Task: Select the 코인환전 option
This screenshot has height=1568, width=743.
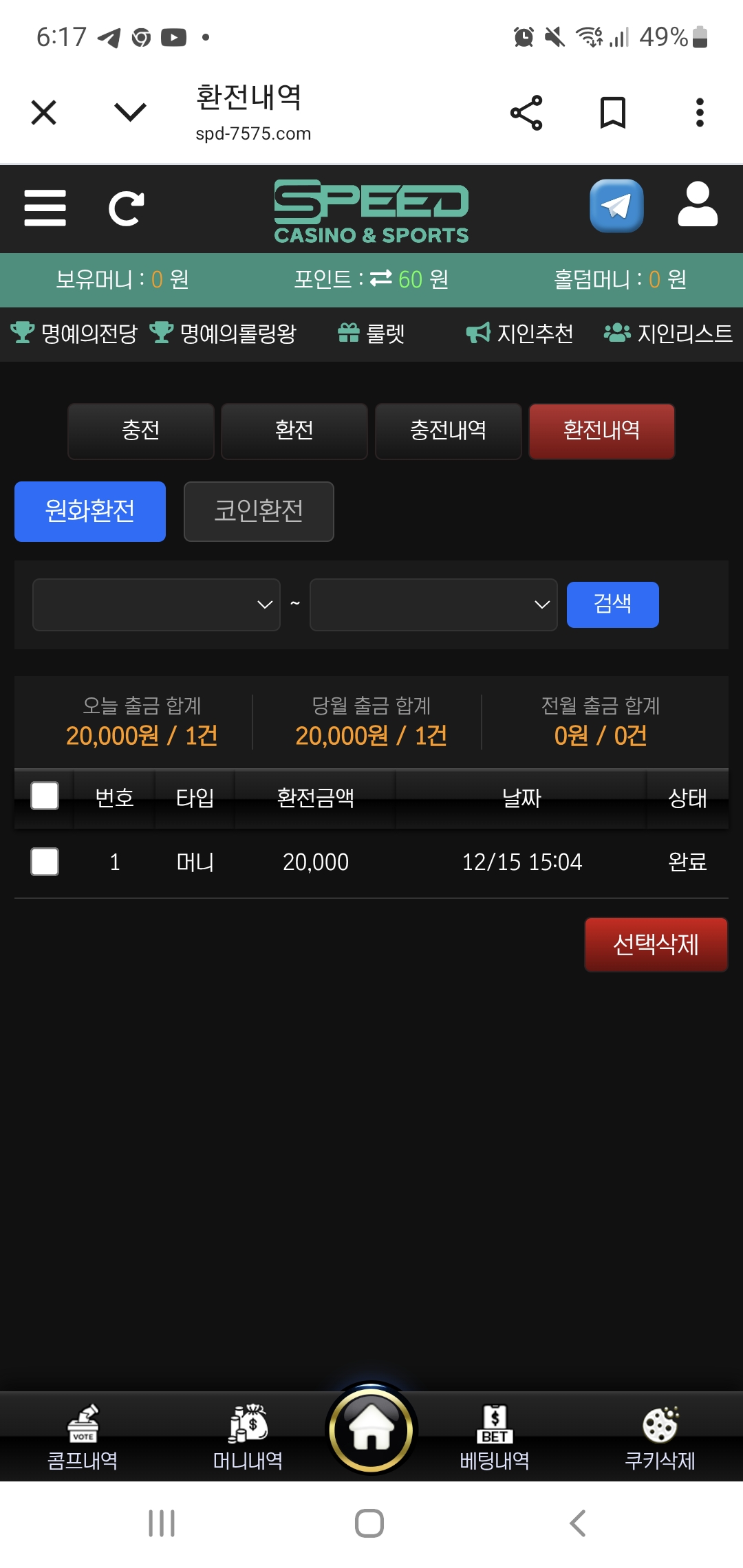Action: tap(259, 511)
